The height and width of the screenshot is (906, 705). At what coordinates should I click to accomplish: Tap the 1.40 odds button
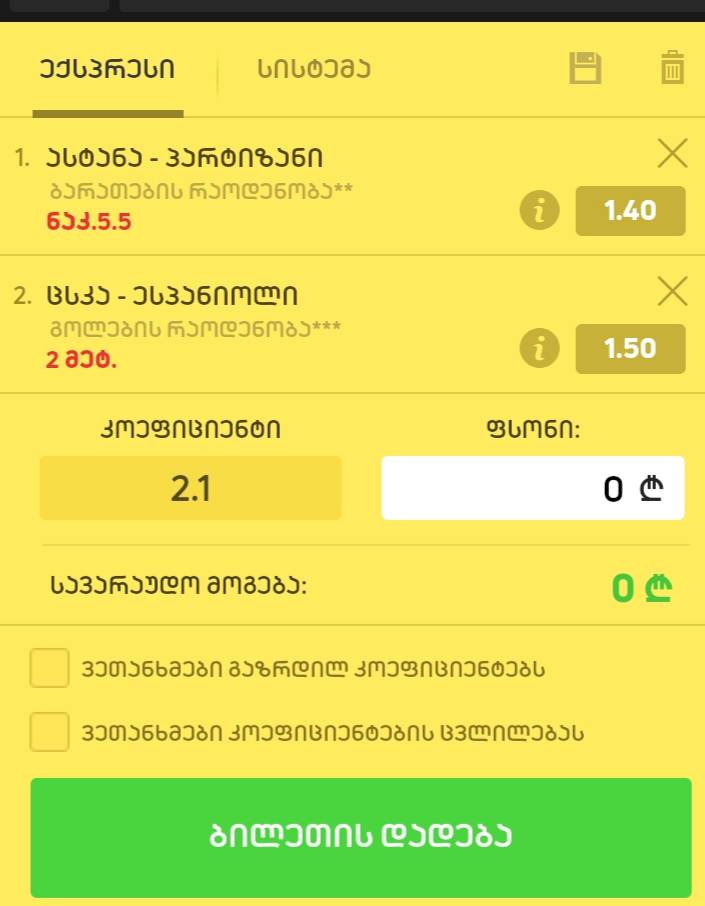630,211
